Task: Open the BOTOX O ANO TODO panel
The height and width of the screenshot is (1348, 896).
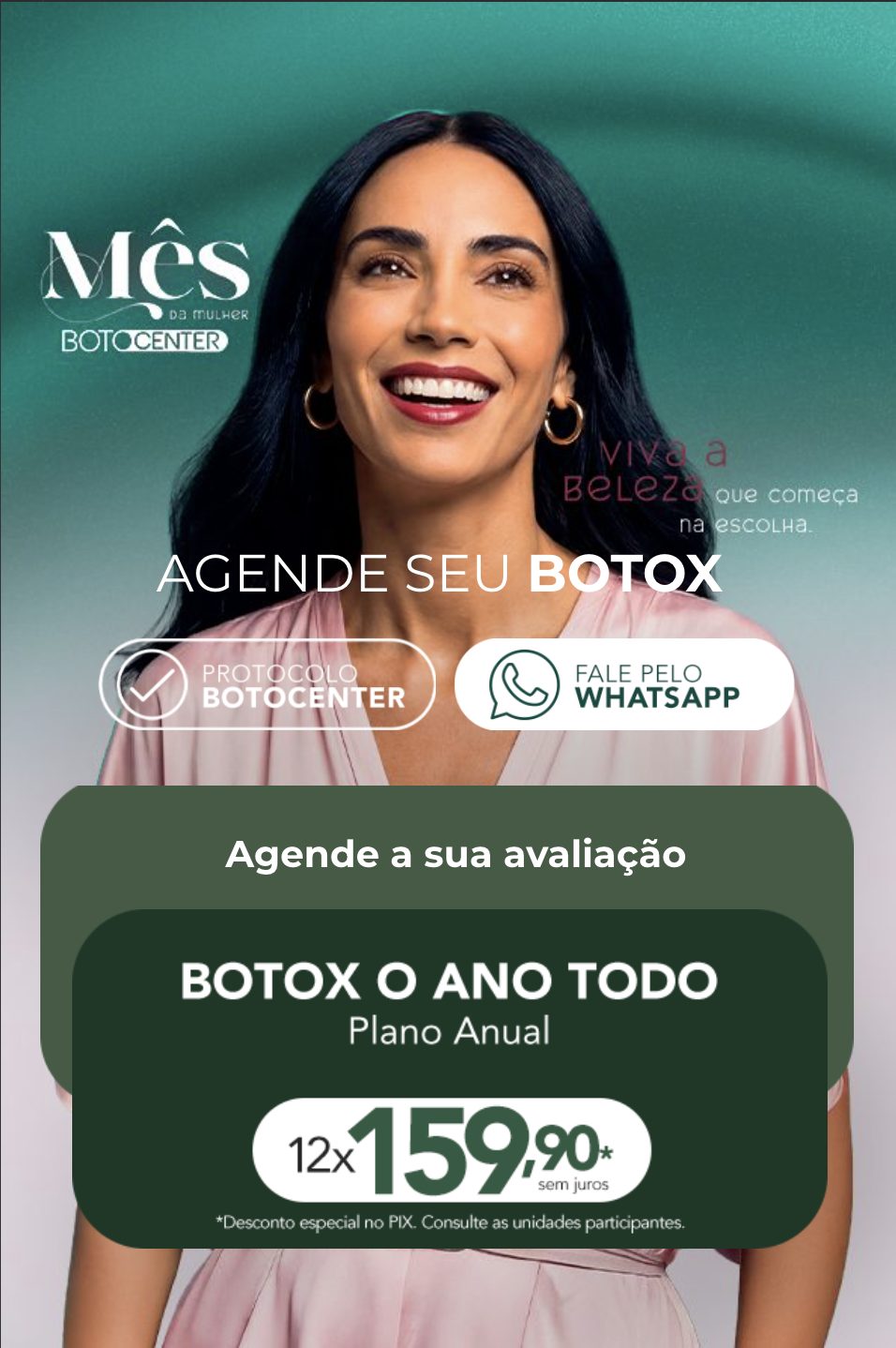Action: [x=448, y=979]
